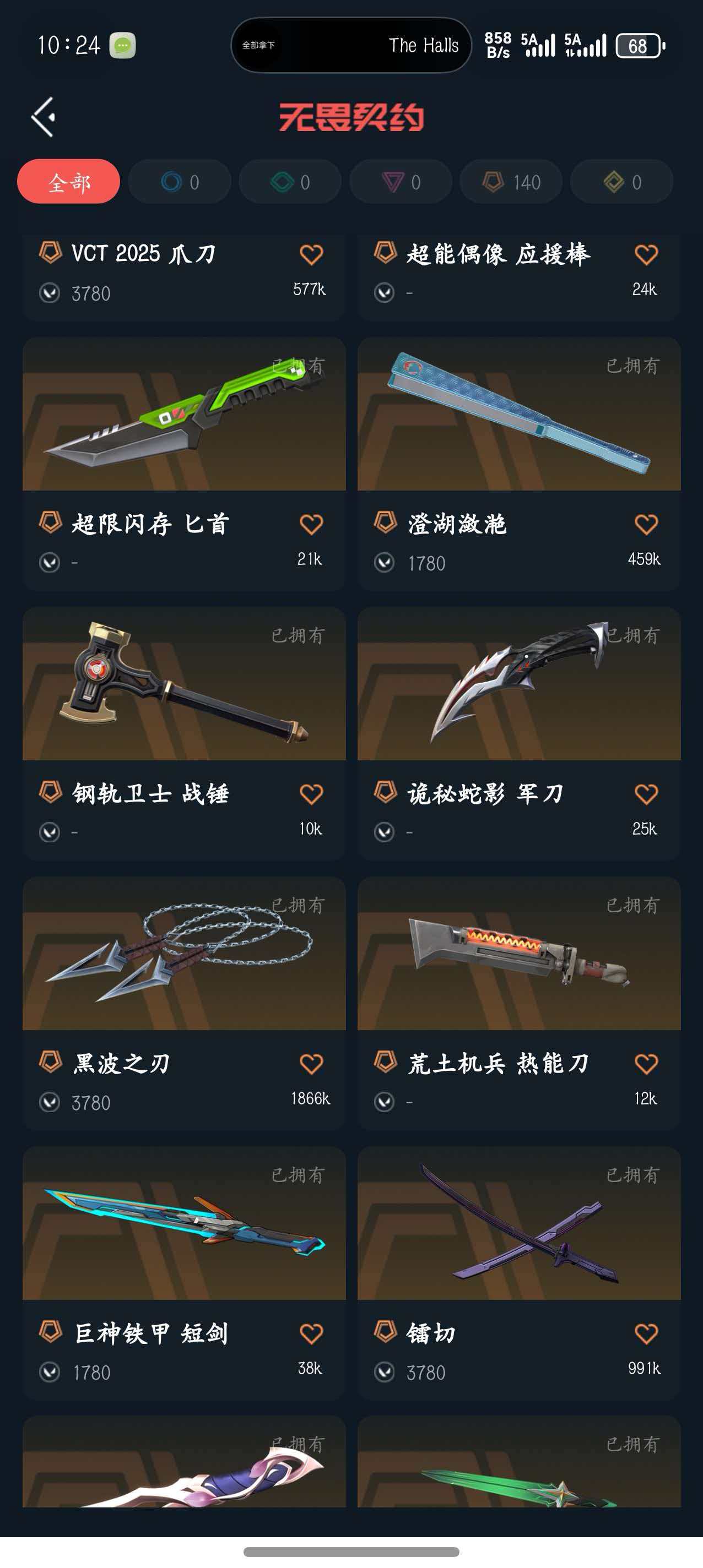Favorite the 镭切 skin
Viewport: 703px width, 1568px height.
tap(646, 1333)
